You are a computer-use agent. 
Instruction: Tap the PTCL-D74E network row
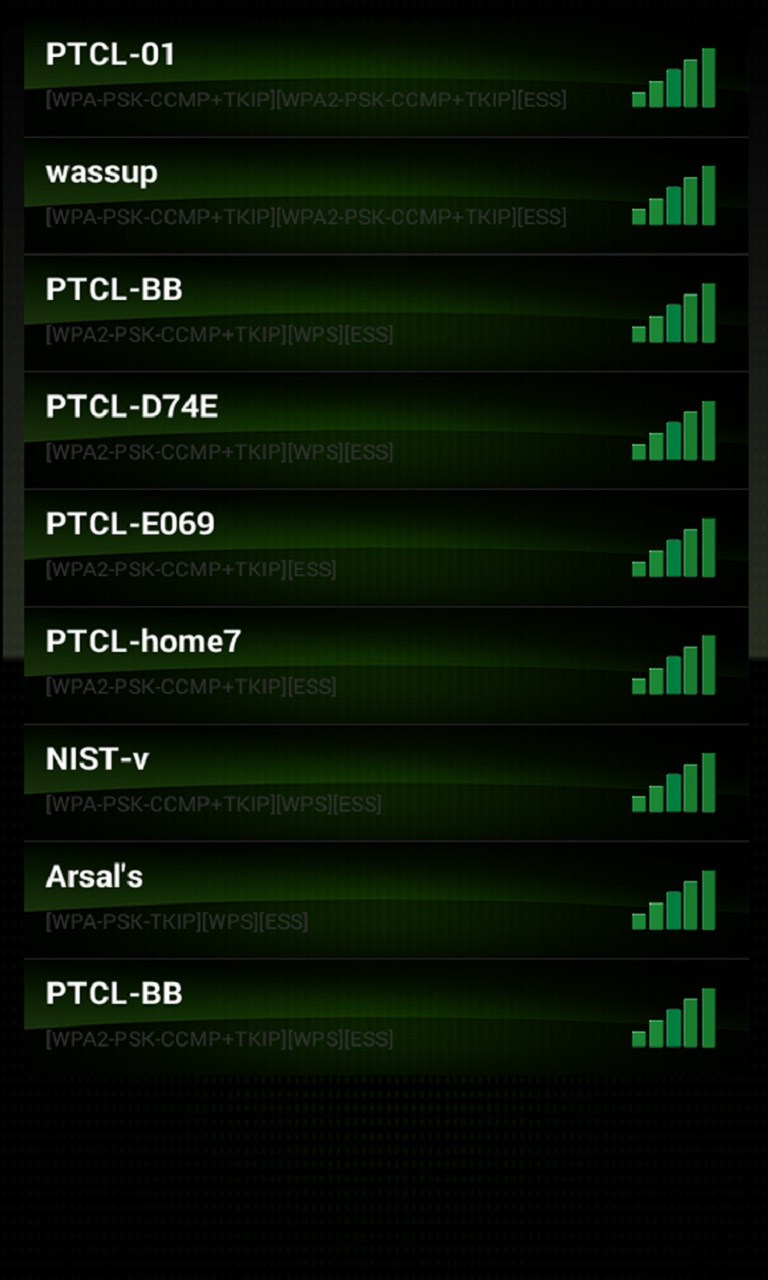pyautogui.click(x=384, y=429)
